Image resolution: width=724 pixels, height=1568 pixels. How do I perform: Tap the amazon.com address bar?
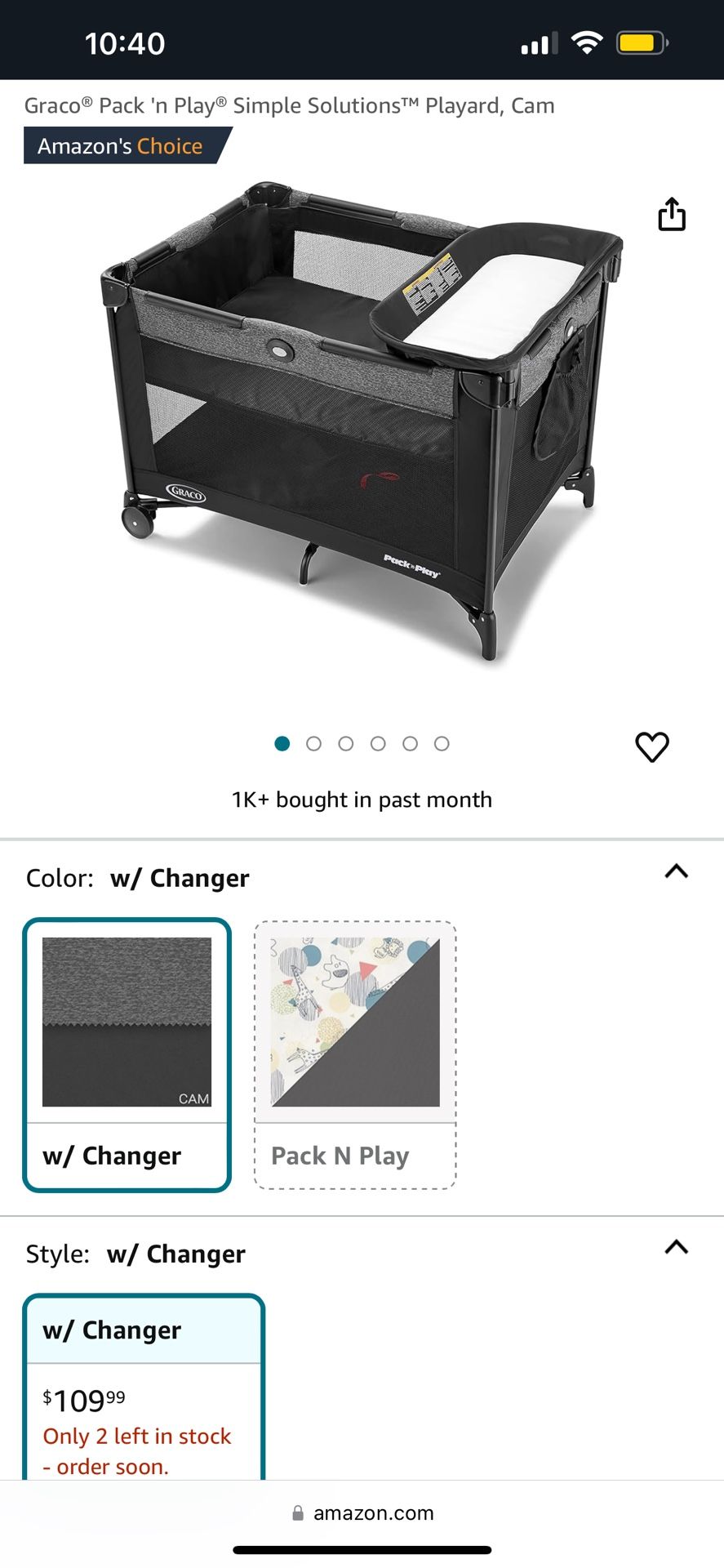(362, 1513)
